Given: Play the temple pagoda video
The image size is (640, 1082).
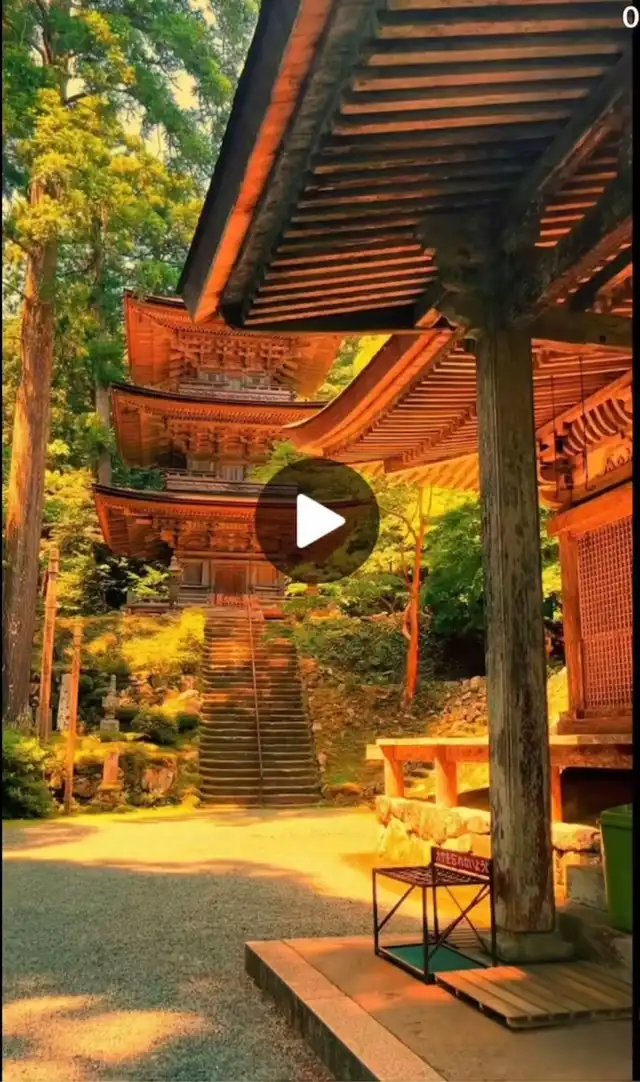Looking at the screenshot, I should [317, 521].
